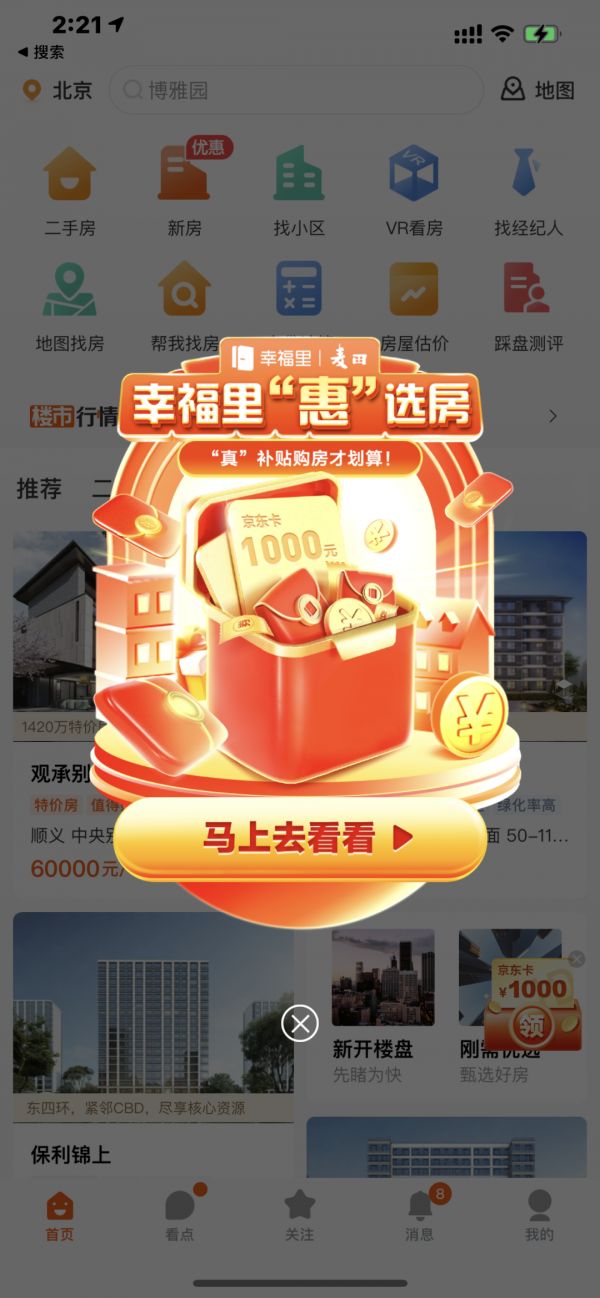Dismiss the floating 京东卡 coupon
The width and height of the screenshot is (600, 1298).
(576, 959)
